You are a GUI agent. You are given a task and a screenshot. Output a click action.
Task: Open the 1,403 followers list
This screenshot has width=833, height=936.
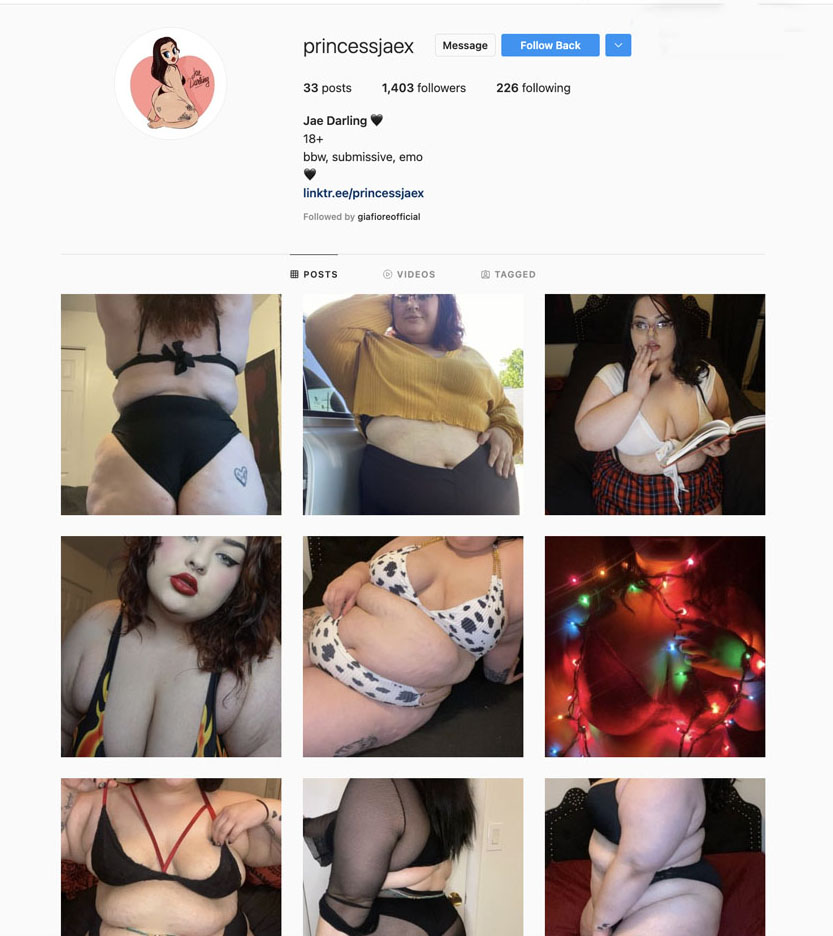pyautogui.click(x=423, y=88)
